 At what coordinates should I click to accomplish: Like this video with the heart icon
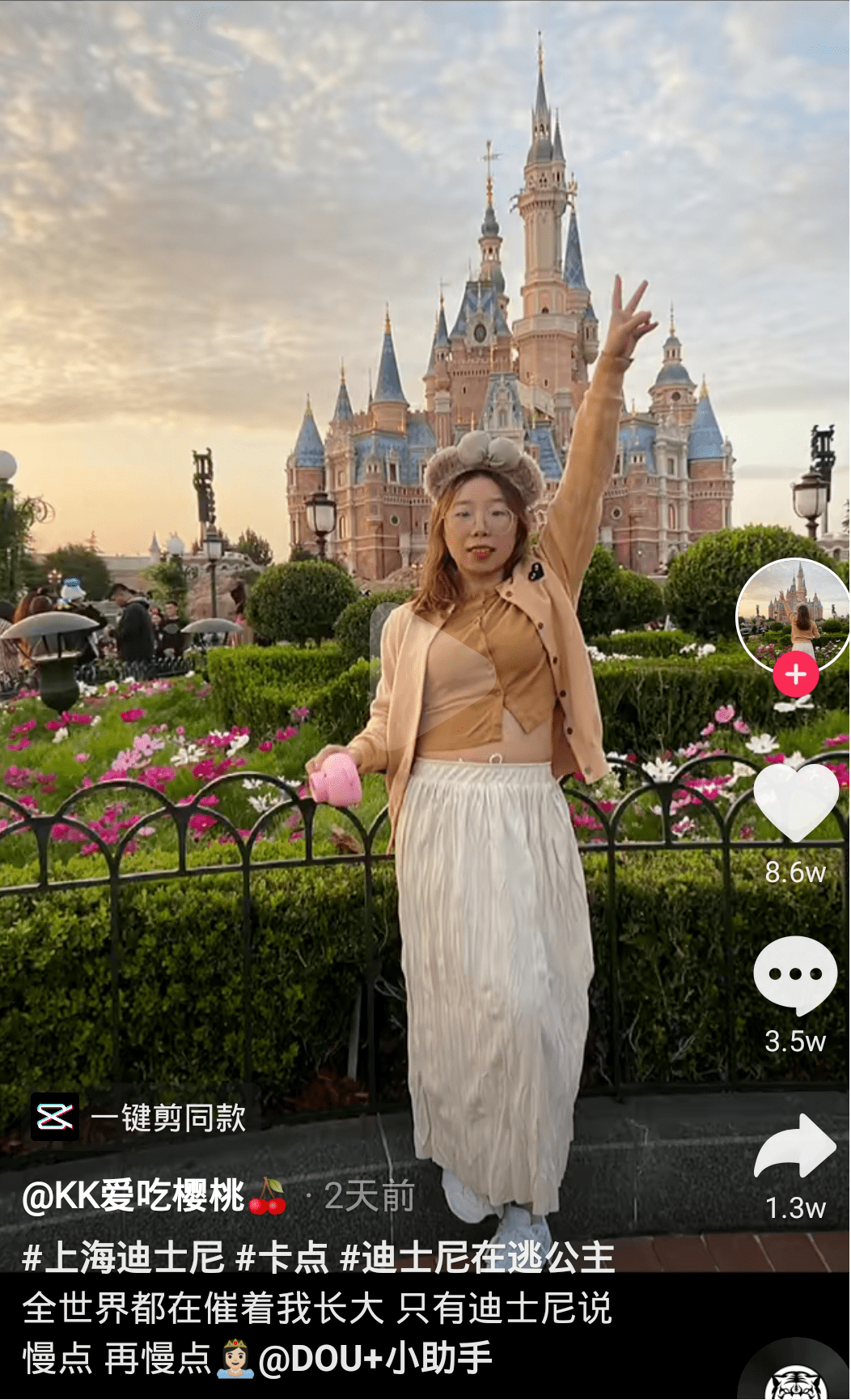[795, 801]
